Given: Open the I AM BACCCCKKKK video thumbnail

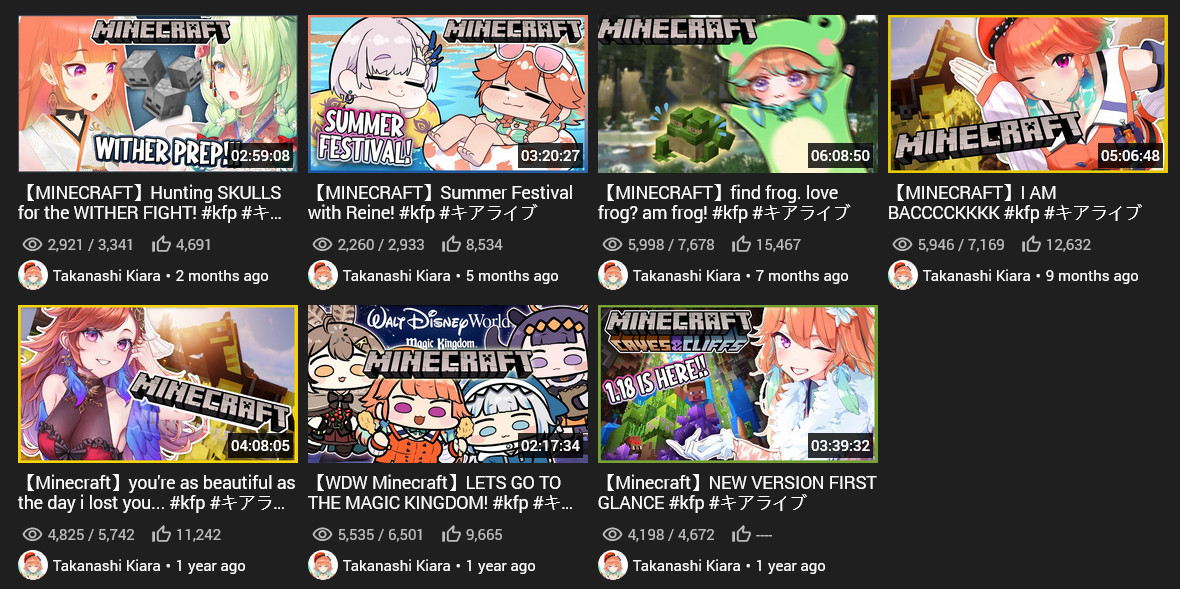Looking at the screenshot, I should pos(1028,94).
